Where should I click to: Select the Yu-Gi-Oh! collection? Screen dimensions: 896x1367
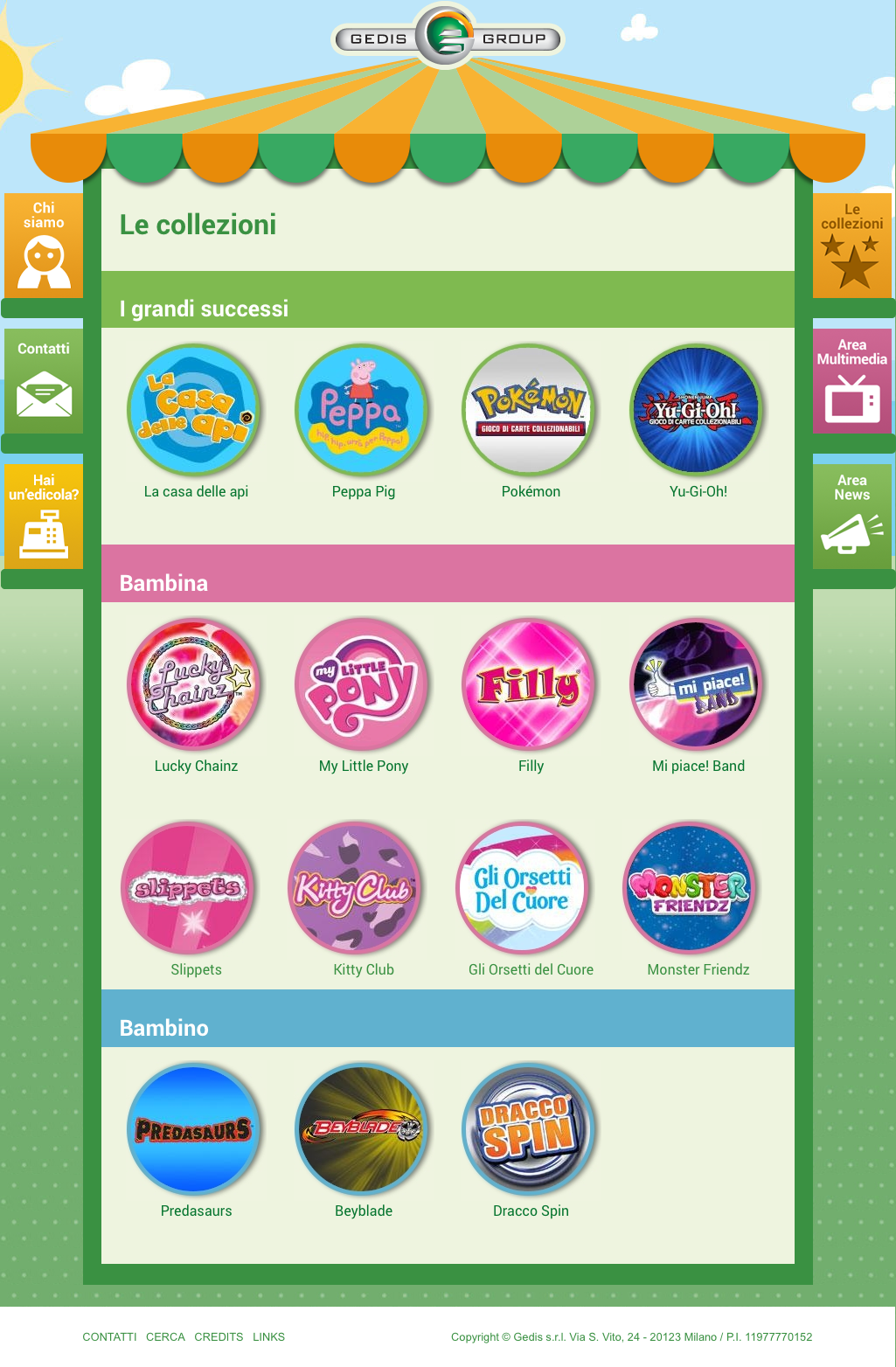[x=698, y=411]
